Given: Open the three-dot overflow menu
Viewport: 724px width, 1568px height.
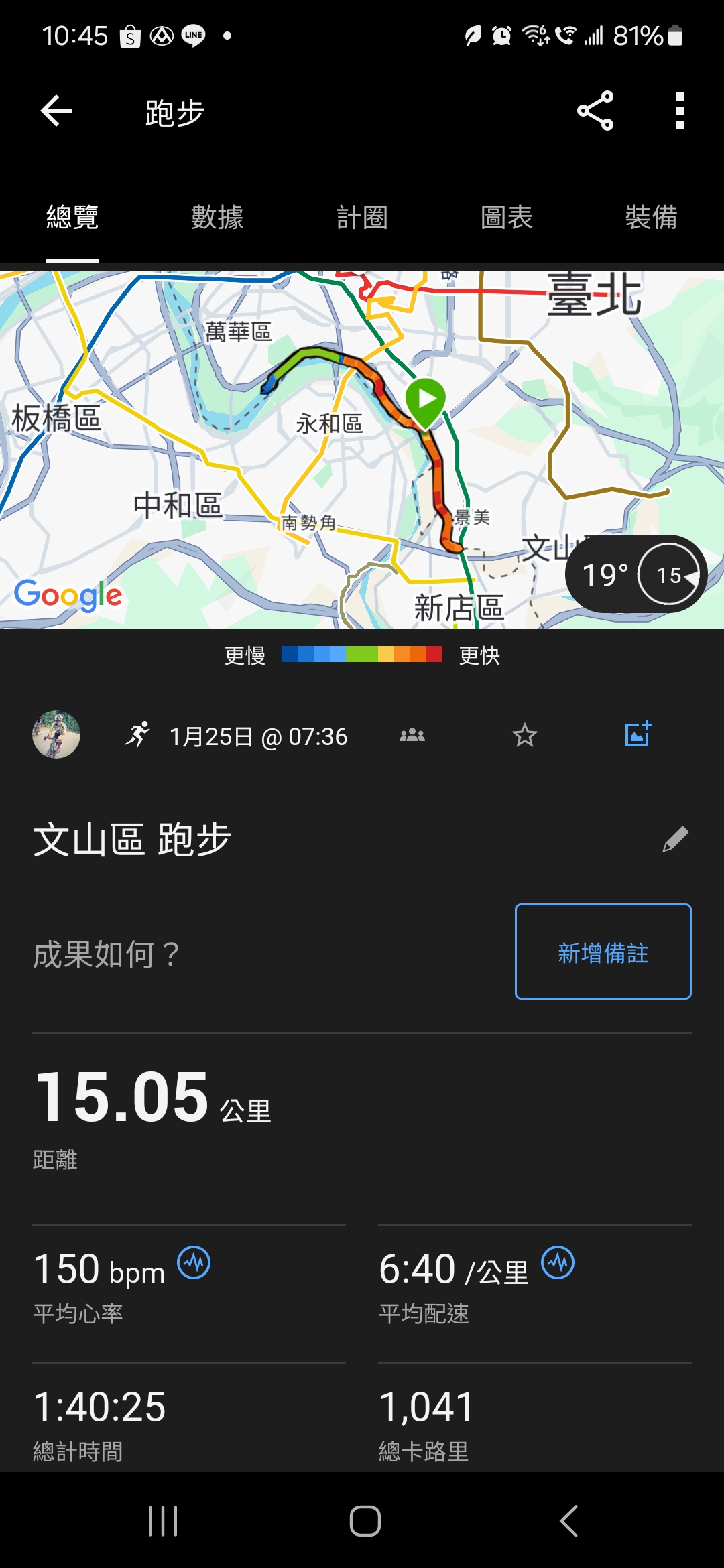Looking at the screenshot, I should (x=679, y=111).
